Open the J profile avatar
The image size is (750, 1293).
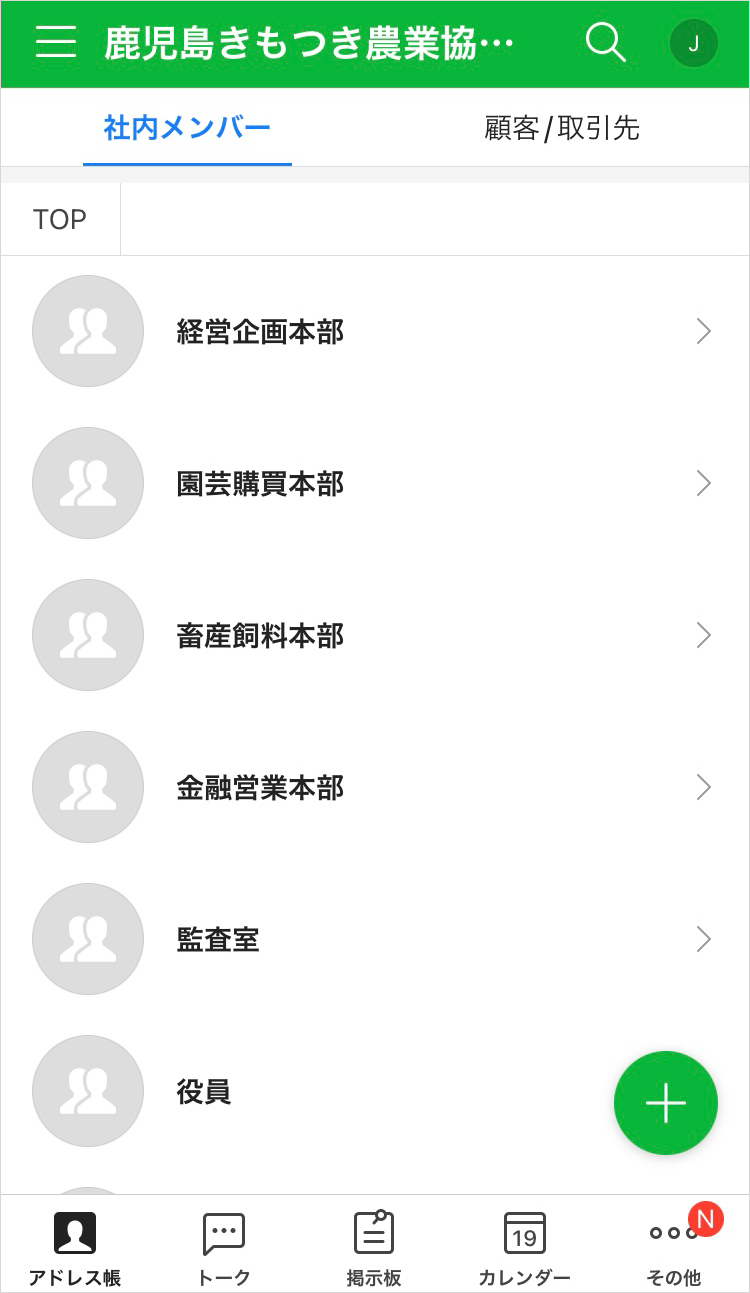point(693,43)
